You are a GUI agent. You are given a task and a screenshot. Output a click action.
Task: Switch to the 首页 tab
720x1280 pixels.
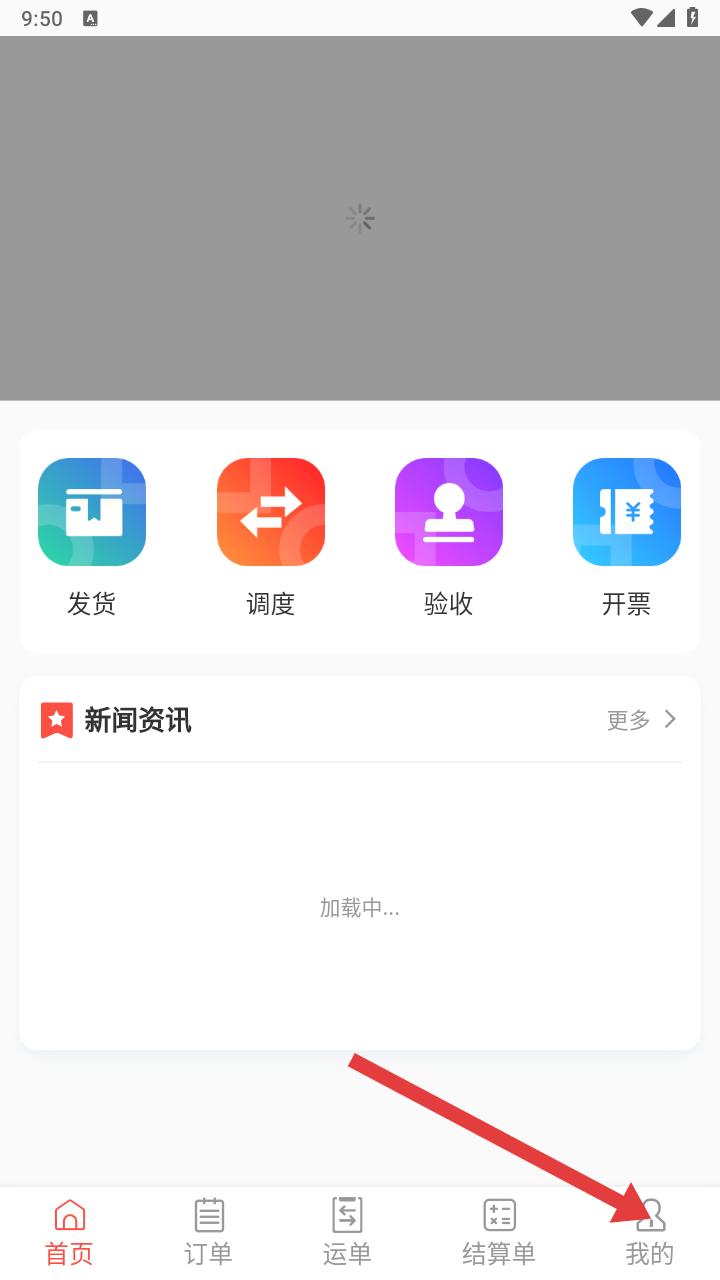point(70,1233)
